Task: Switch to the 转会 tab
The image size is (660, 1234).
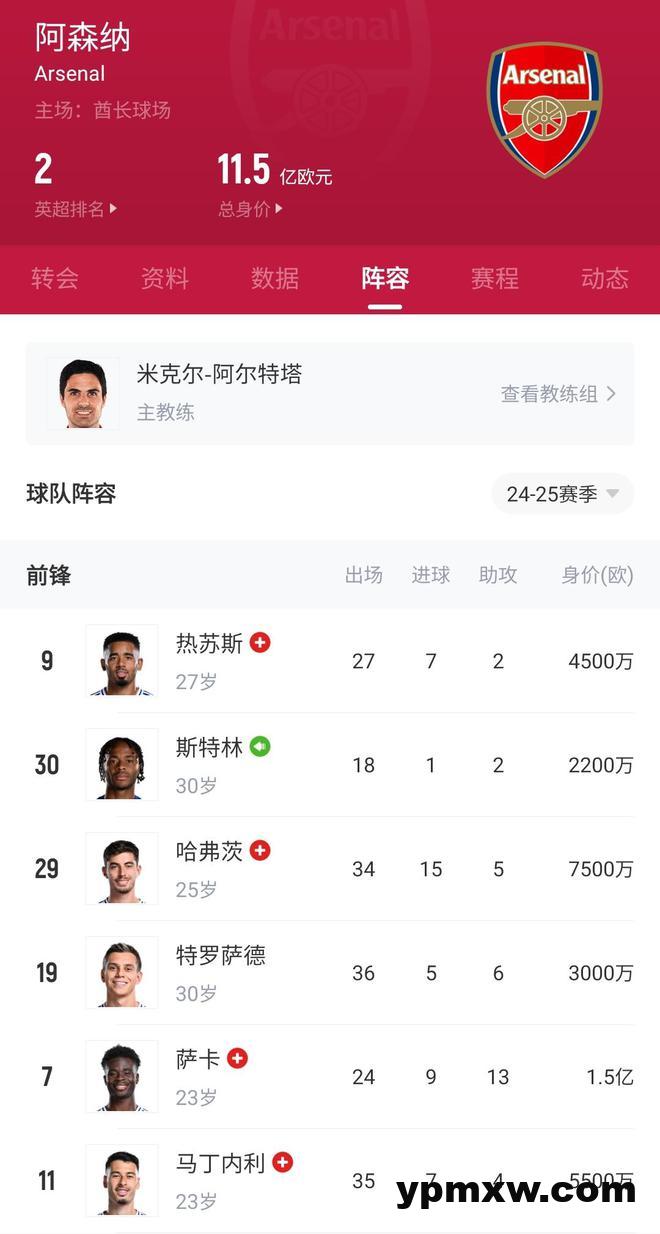Action: (55, 278)
